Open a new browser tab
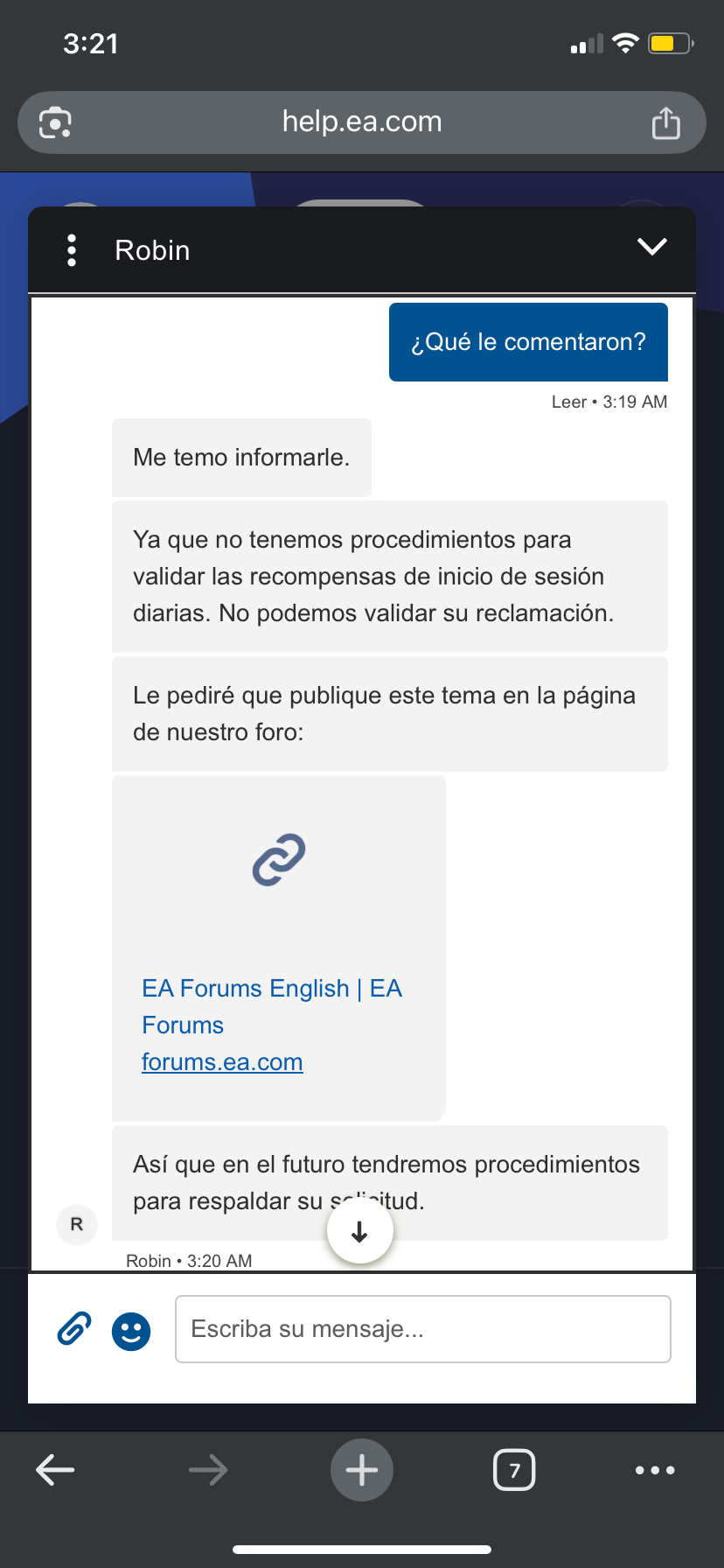Screen dimensions: 724x1568 click(x=362, y=1470)
